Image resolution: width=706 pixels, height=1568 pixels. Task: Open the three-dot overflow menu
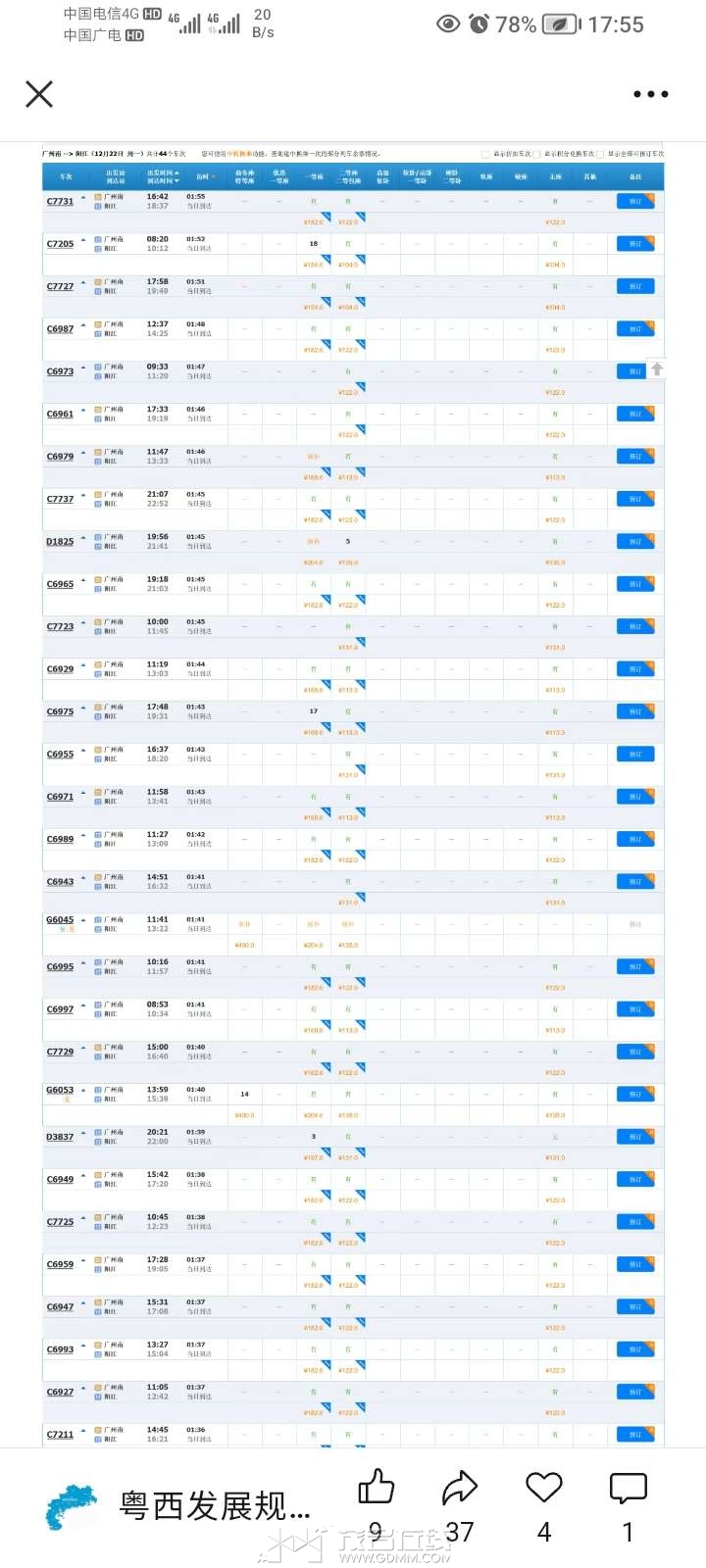tap(650, 94)
